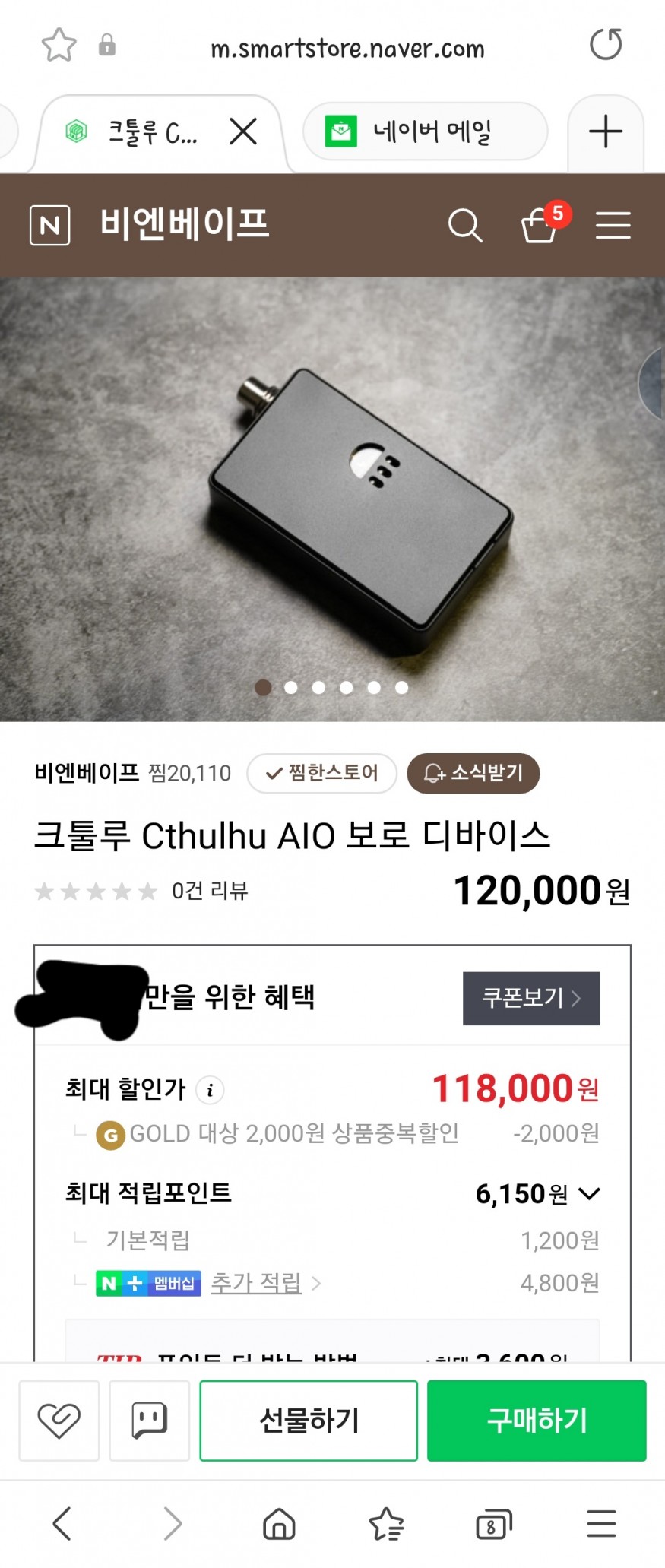The width and height of the screenshot is (665, 1568).
Task: Open a new browser tab
Action: click(606, 131)
